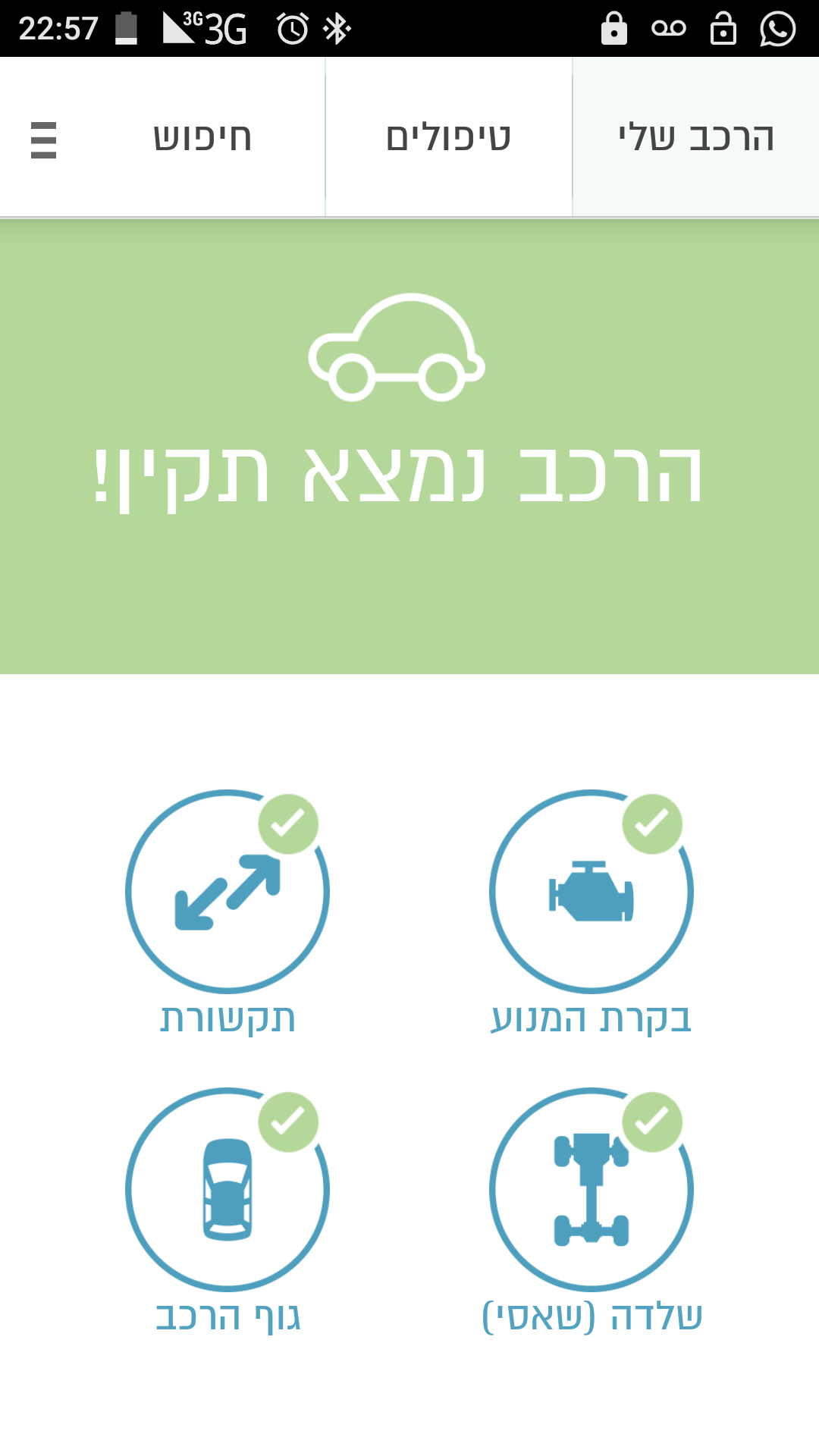819x1456 pixels.
Task: Switch to the טיפולים tab
Action: [448, 138]
